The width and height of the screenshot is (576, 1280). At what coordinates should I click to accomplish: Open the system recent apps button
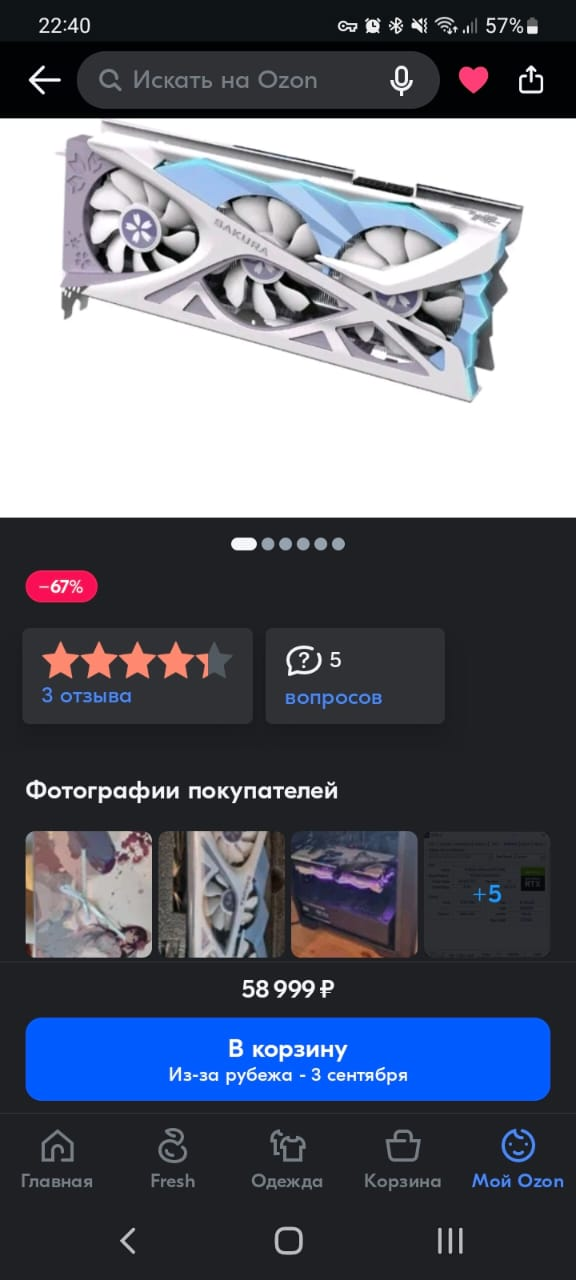(x=450, y=1241)
